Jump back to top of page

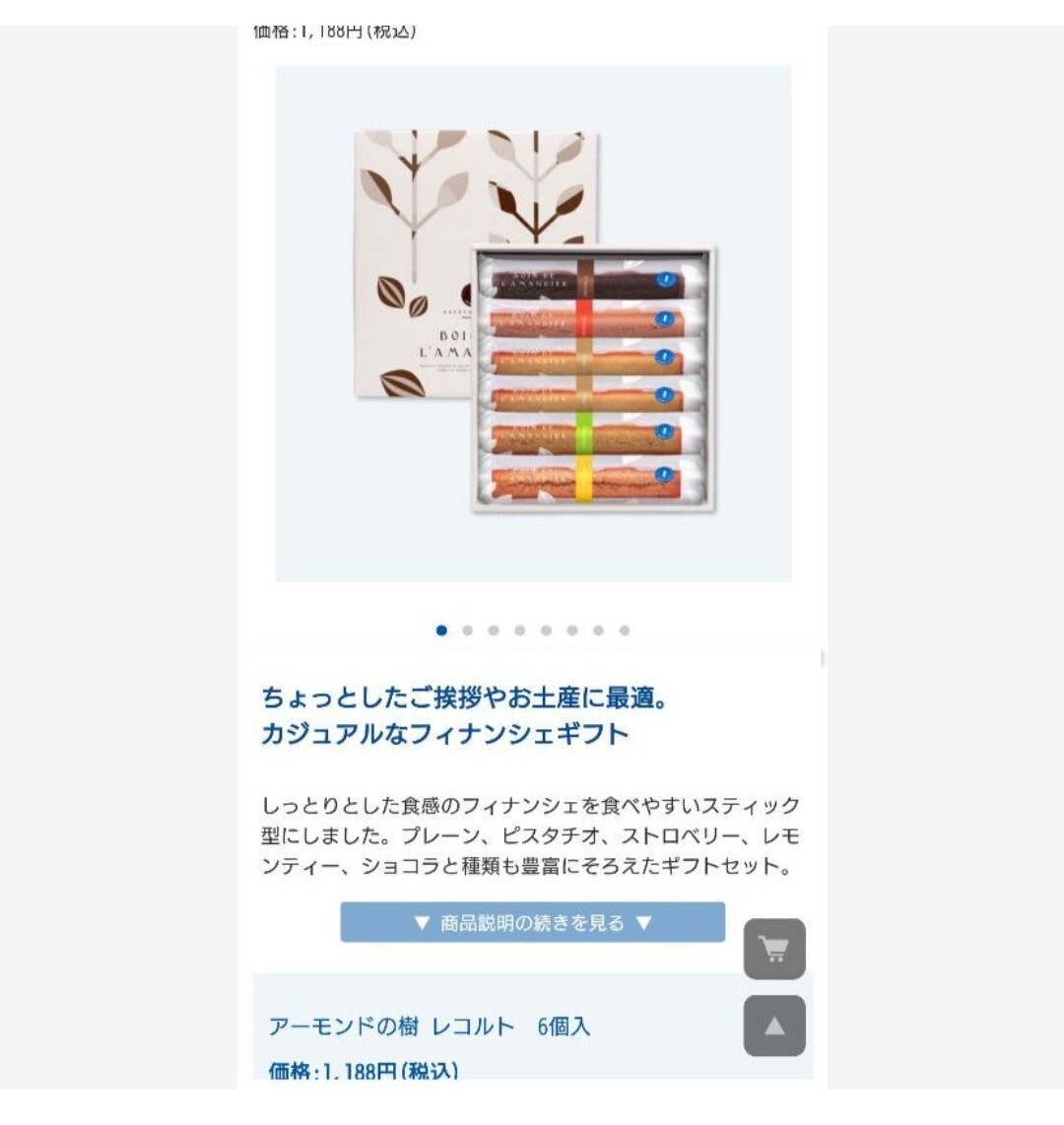click(x=774, y=1026)
